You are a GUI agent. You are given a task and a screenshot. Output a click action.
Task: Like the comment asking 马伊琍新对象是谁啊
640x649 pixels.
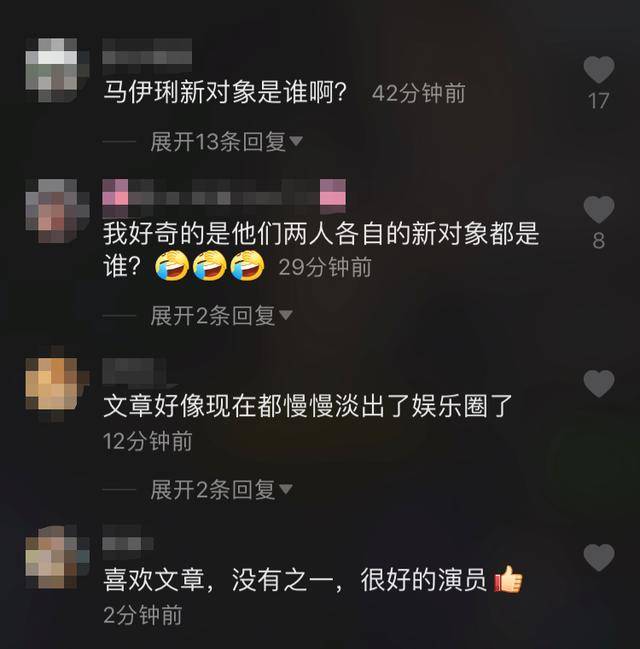[x=598, y=70]
